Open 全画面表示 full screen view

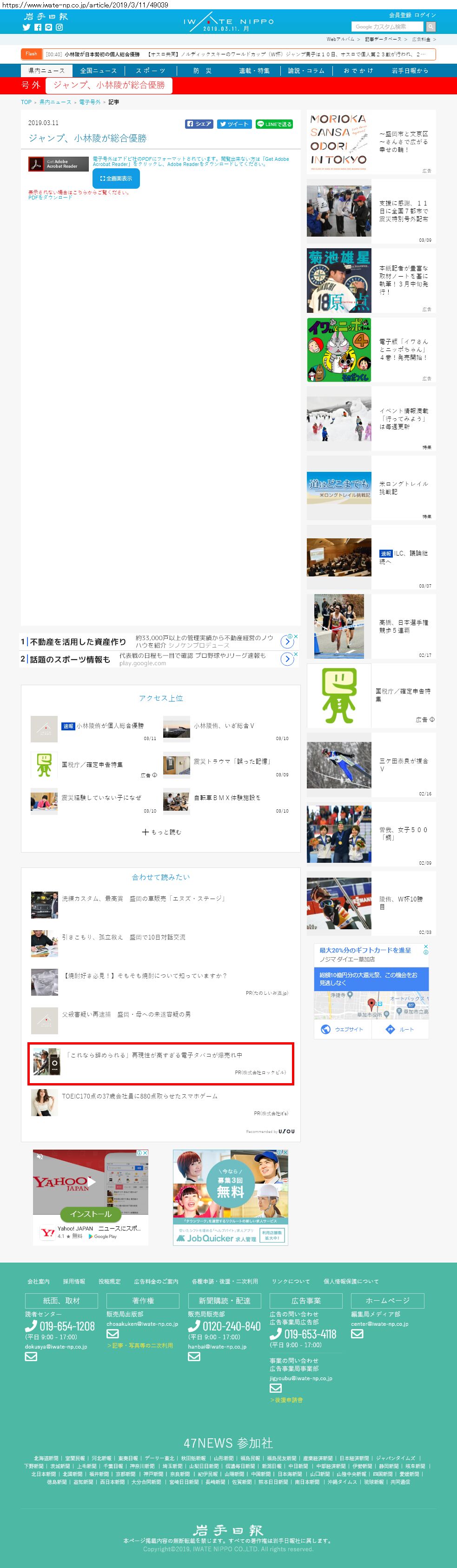[x=116, y=179]
